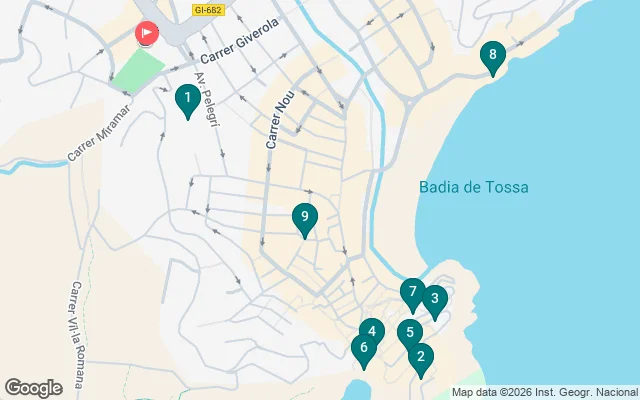Open pin number 8 by the bay
Screen dimensions: 640x400
tap(491, 56)
